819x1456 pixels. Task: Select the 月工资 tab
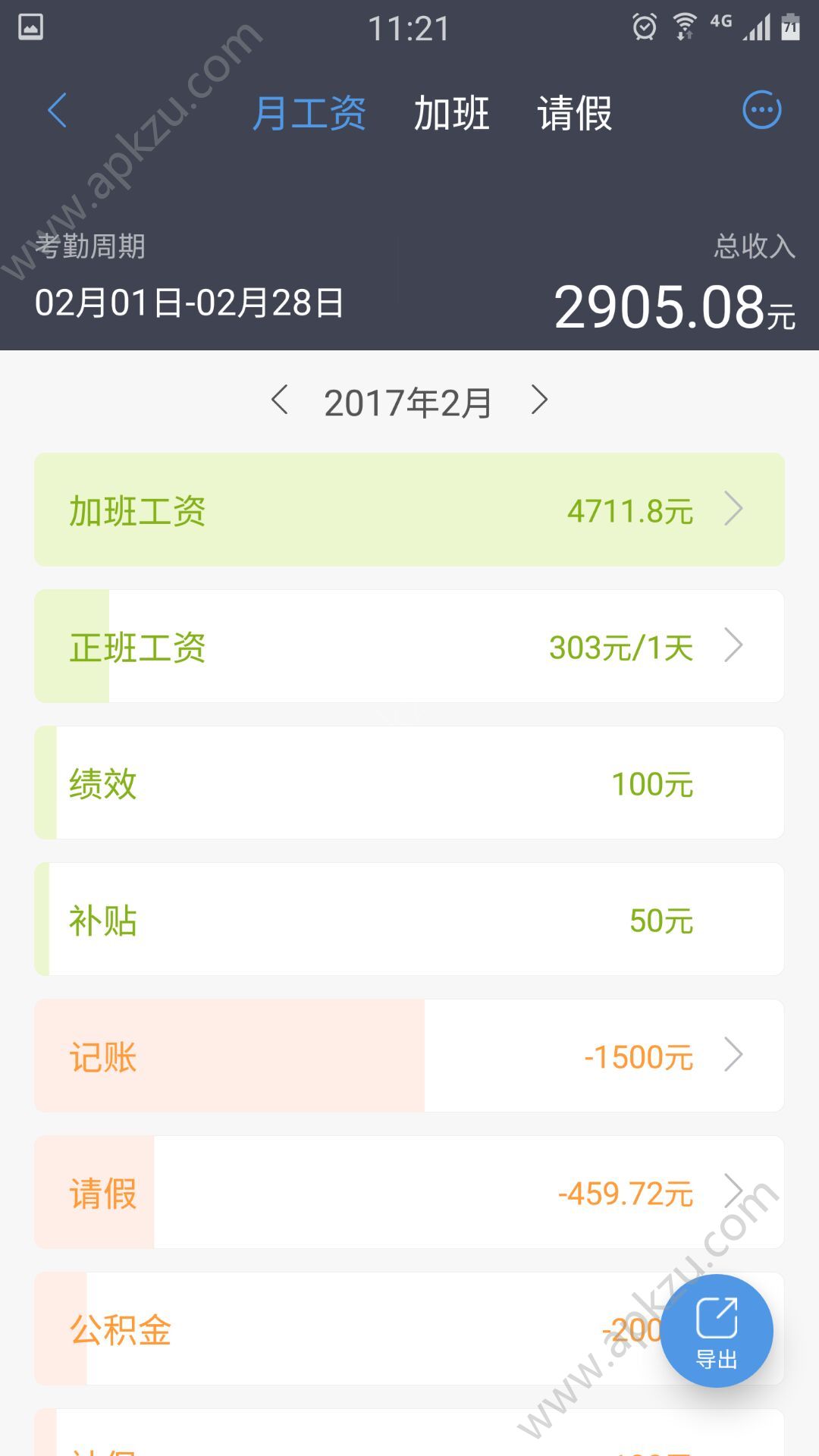pos(309,114)
